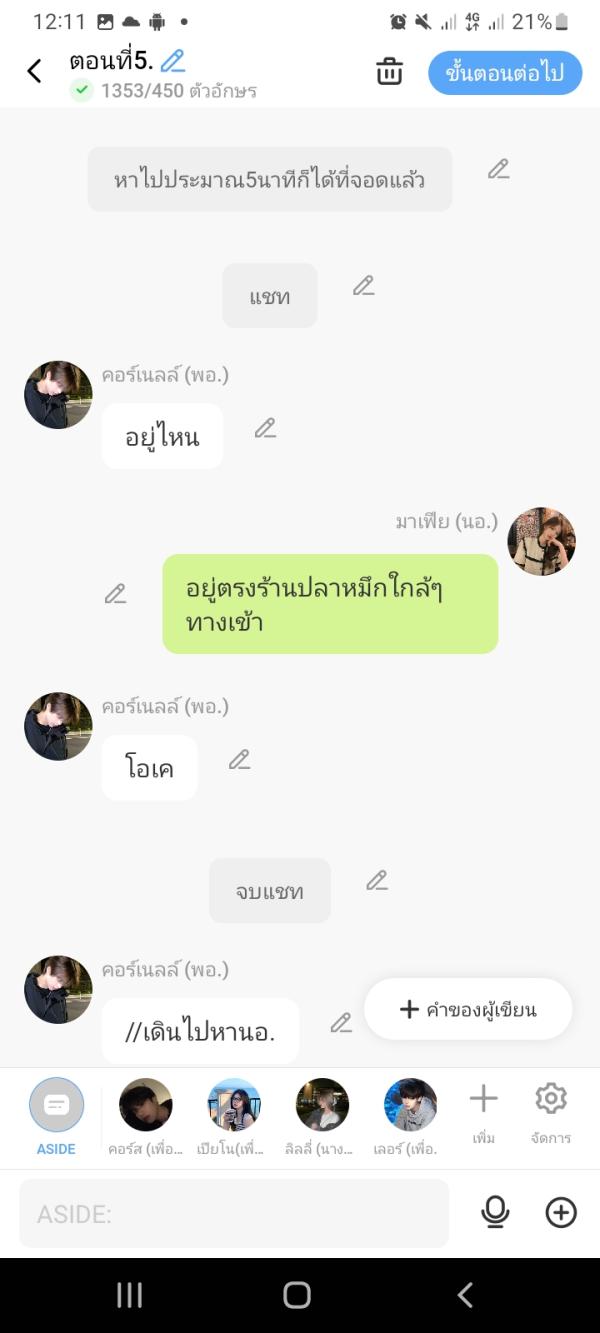Select character ลิลลี่ as speaker
The height and width of the screenshot is (1333, 600).
coord(322,1116)
